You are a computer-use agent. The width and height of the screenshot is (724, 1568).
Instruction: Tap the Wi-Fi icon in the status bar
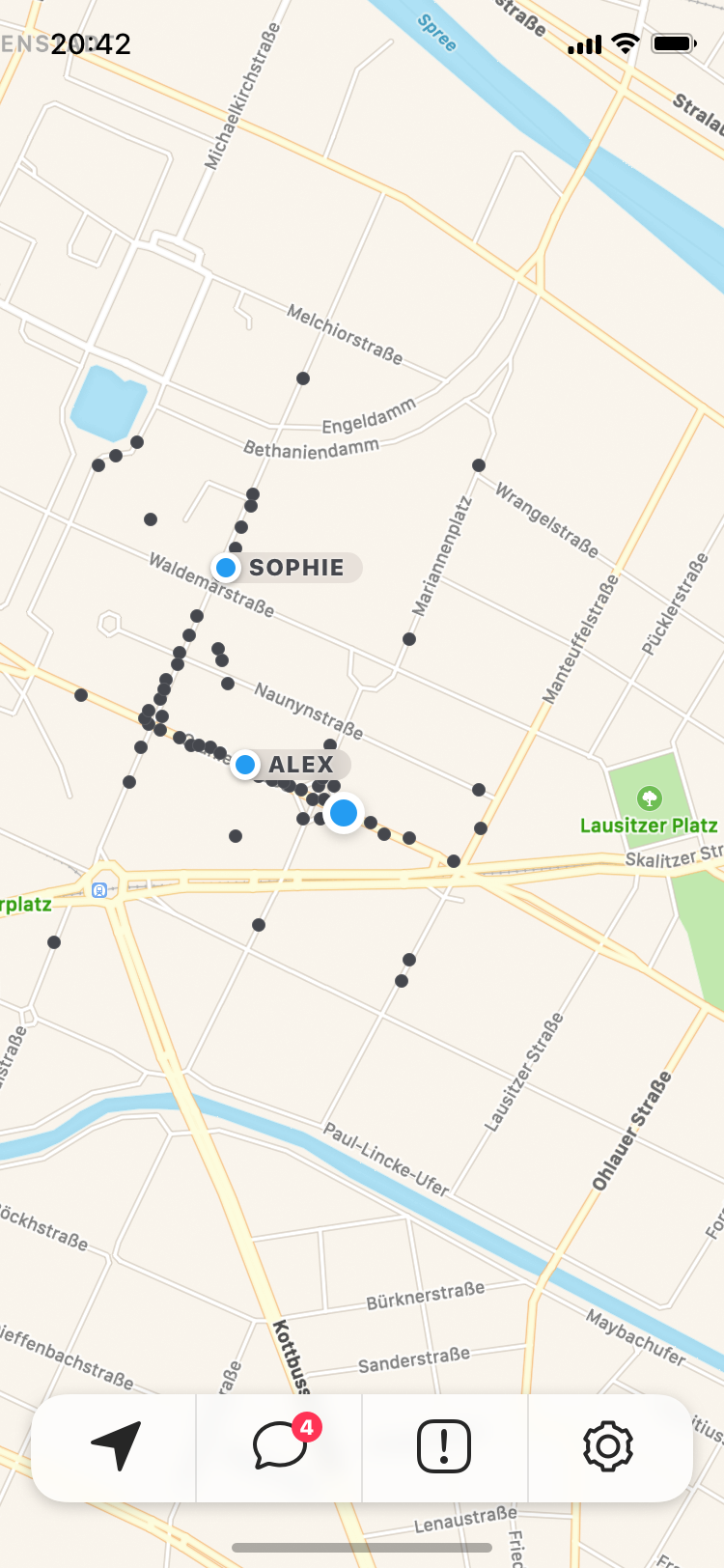point(627,43)
